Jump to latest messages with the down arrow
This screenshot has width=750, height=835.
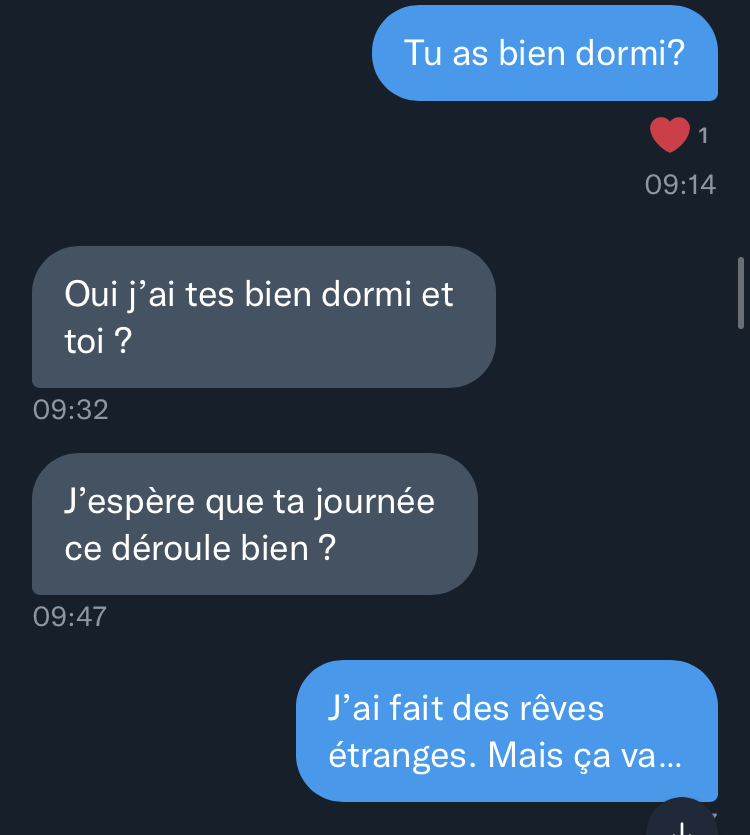[683, 822]
